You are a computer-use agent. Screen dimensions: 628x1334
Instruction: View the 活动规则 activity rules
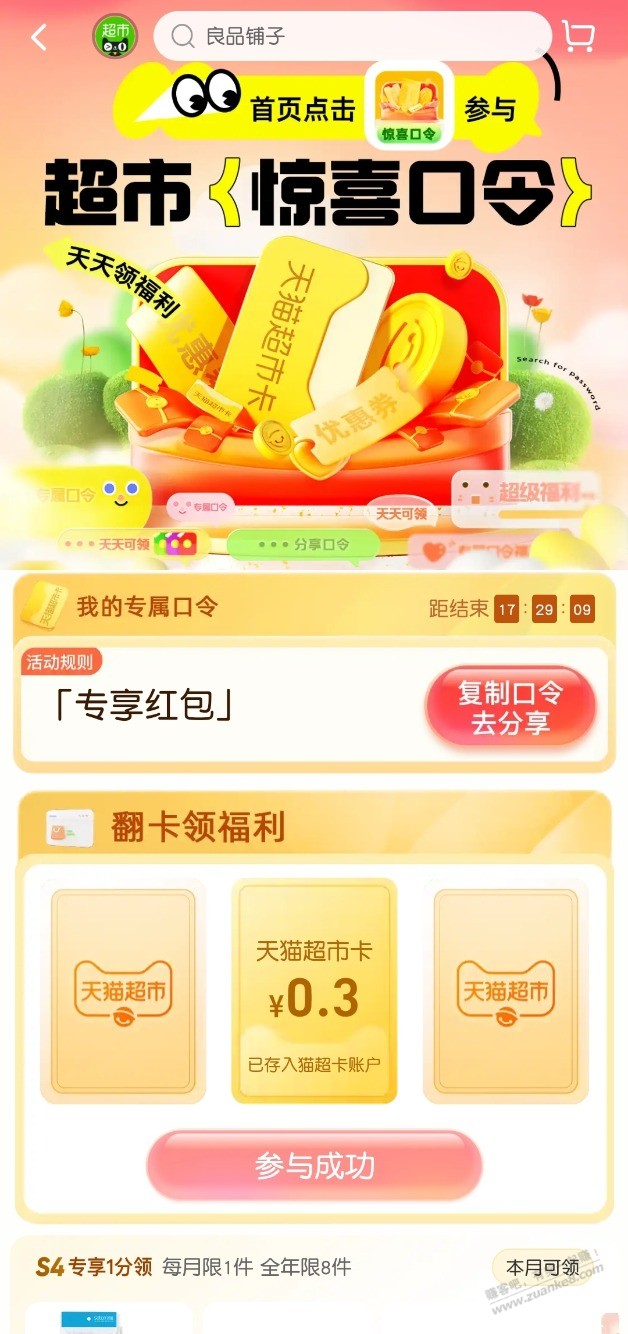60,662
